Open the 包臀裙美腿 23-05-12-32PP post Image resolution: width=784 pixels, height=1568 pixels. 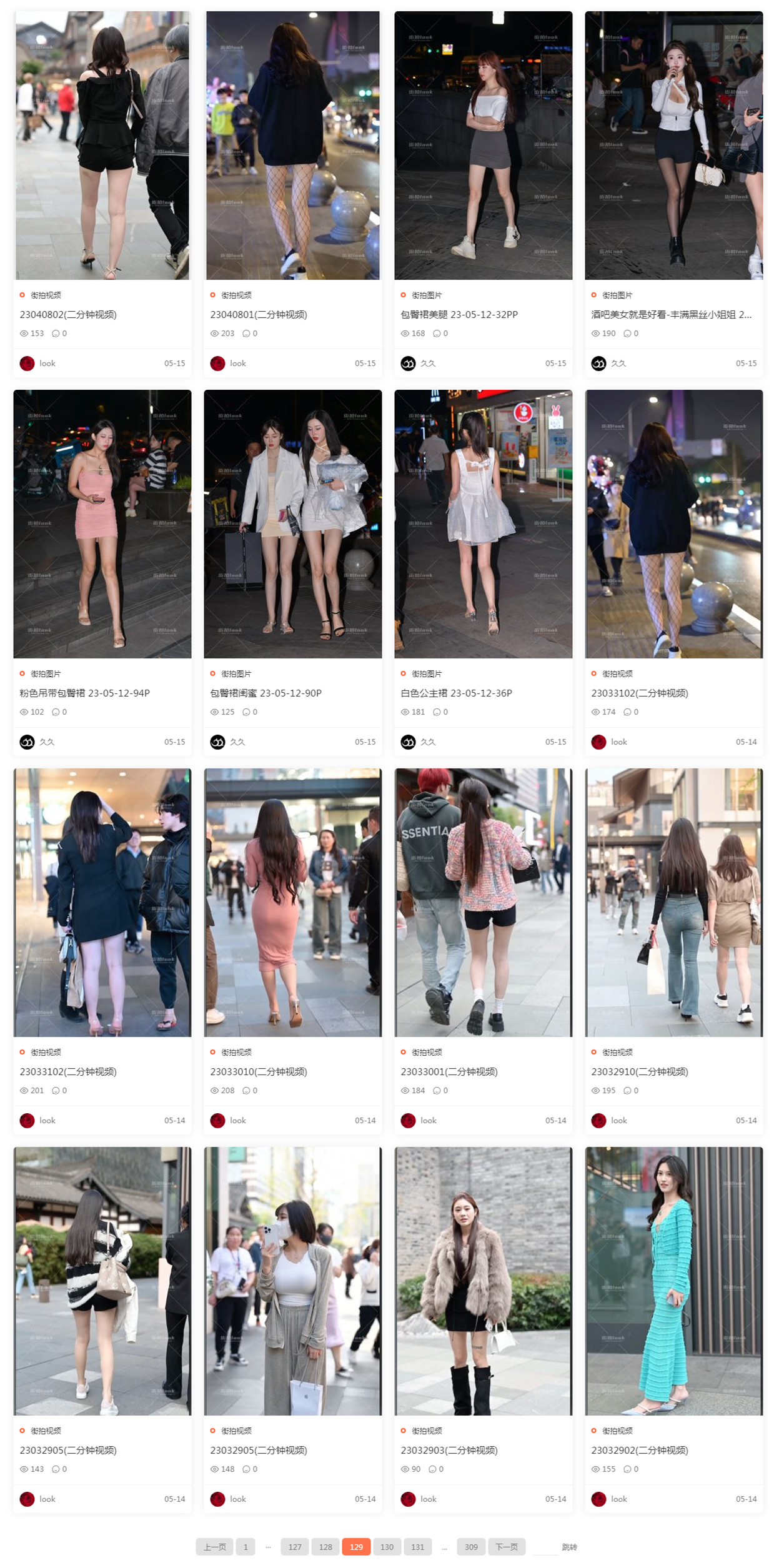pos(459,314)
